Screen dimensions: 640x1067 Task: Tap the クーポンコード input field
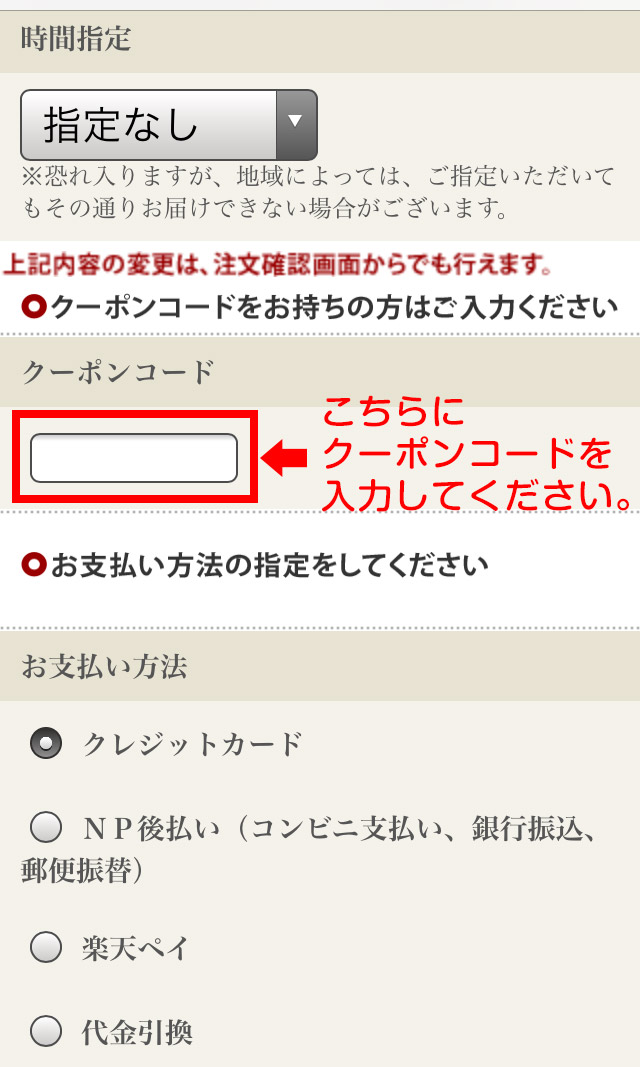tap(134, 458)
